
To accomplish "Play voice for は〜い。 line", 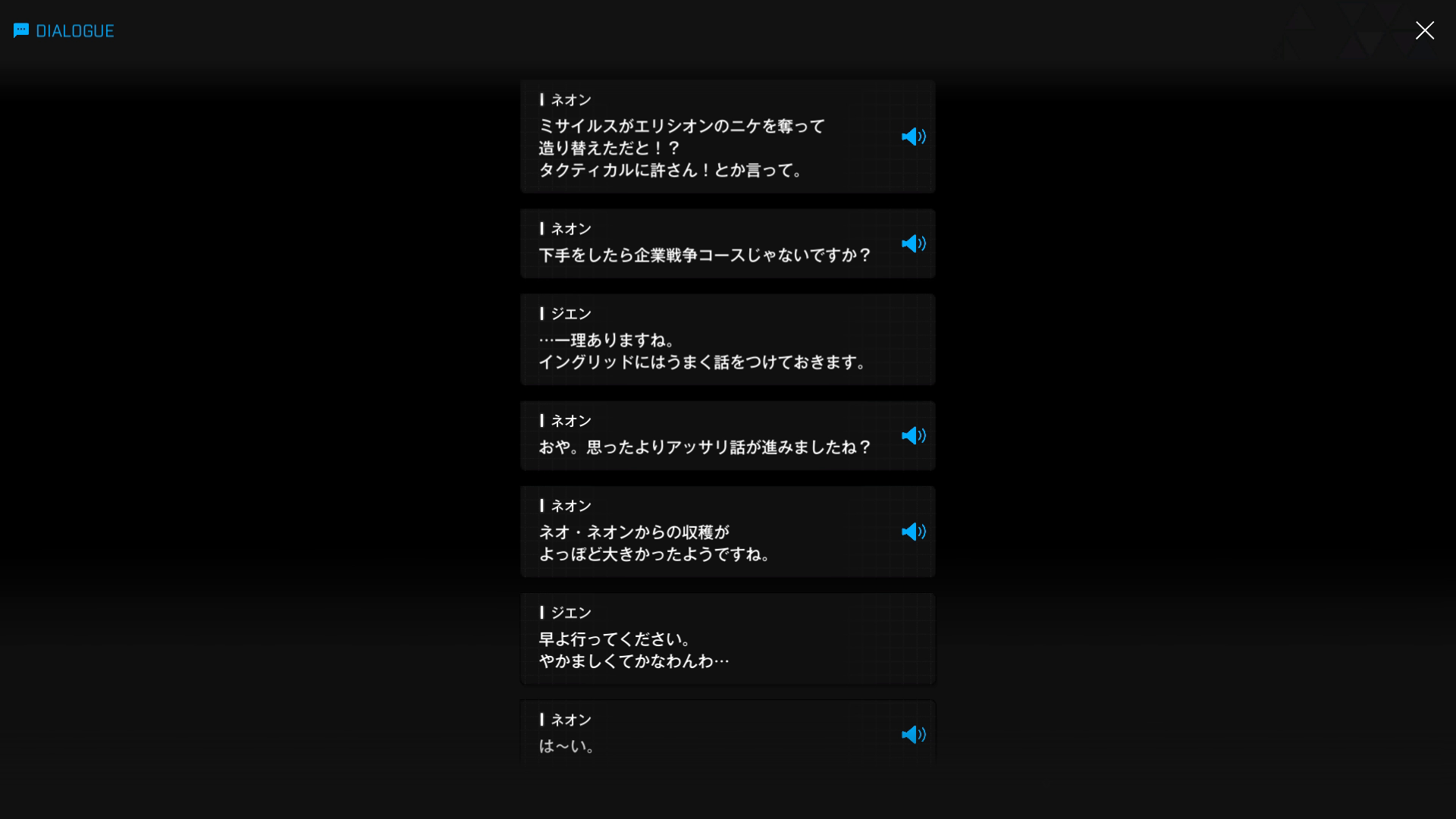I will coord(913,734).
